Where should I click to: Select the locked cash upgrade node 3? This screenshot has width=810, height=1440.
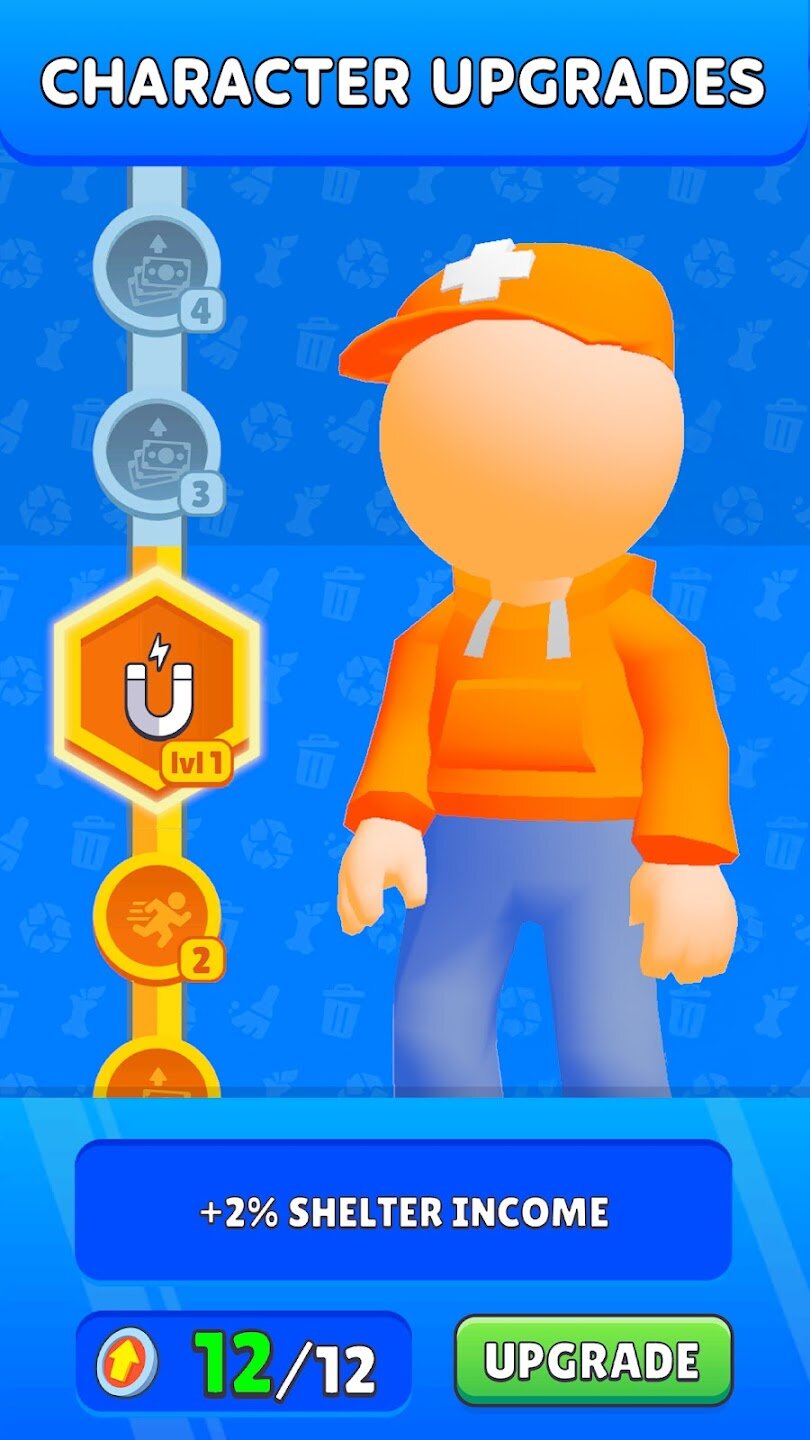pos(157,453)
